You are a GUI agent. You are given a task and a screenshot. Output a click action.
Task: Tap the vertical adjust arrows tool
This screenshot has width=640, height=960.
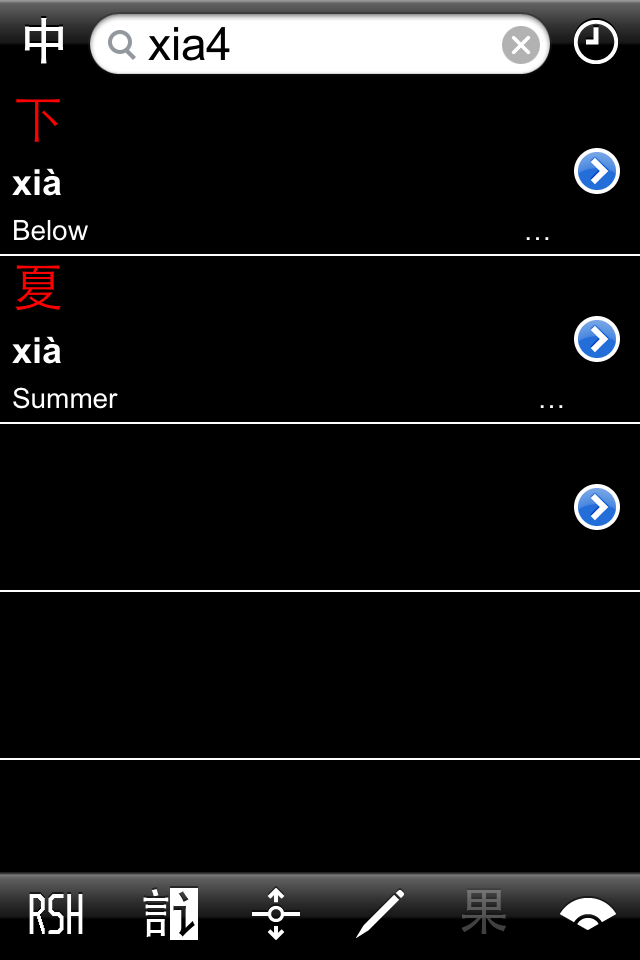276,915
